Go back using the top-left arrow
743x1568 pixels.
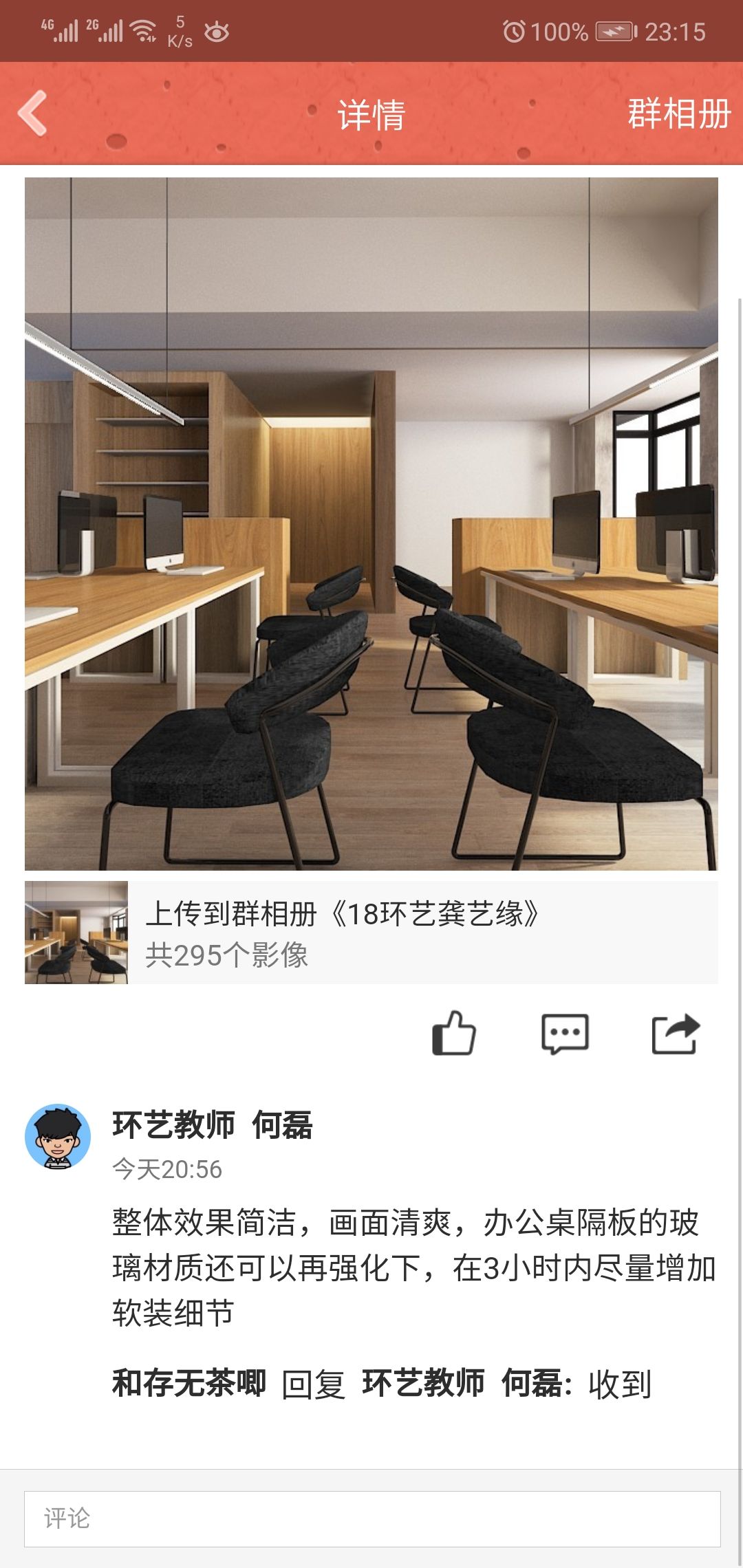33,113
